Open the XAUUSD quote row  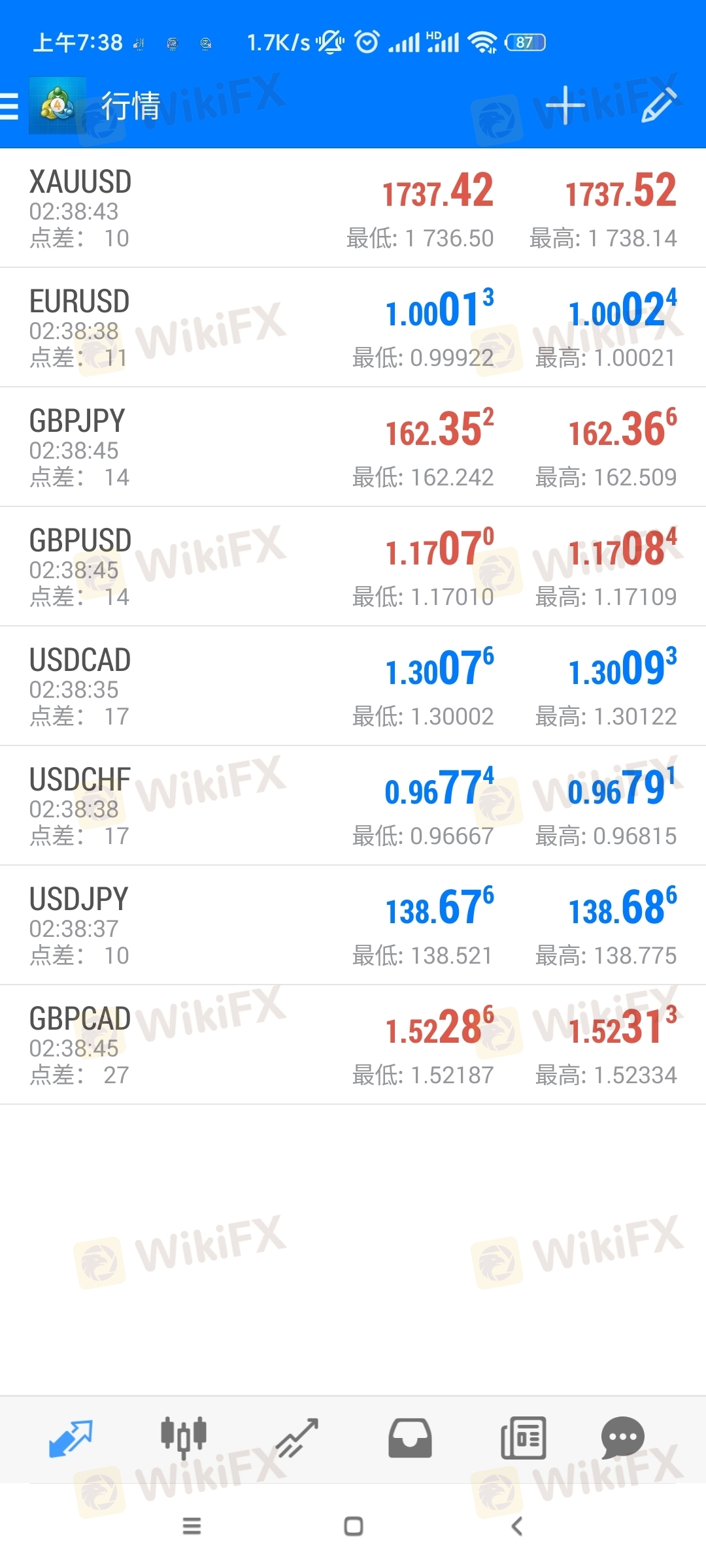point(353,208)
